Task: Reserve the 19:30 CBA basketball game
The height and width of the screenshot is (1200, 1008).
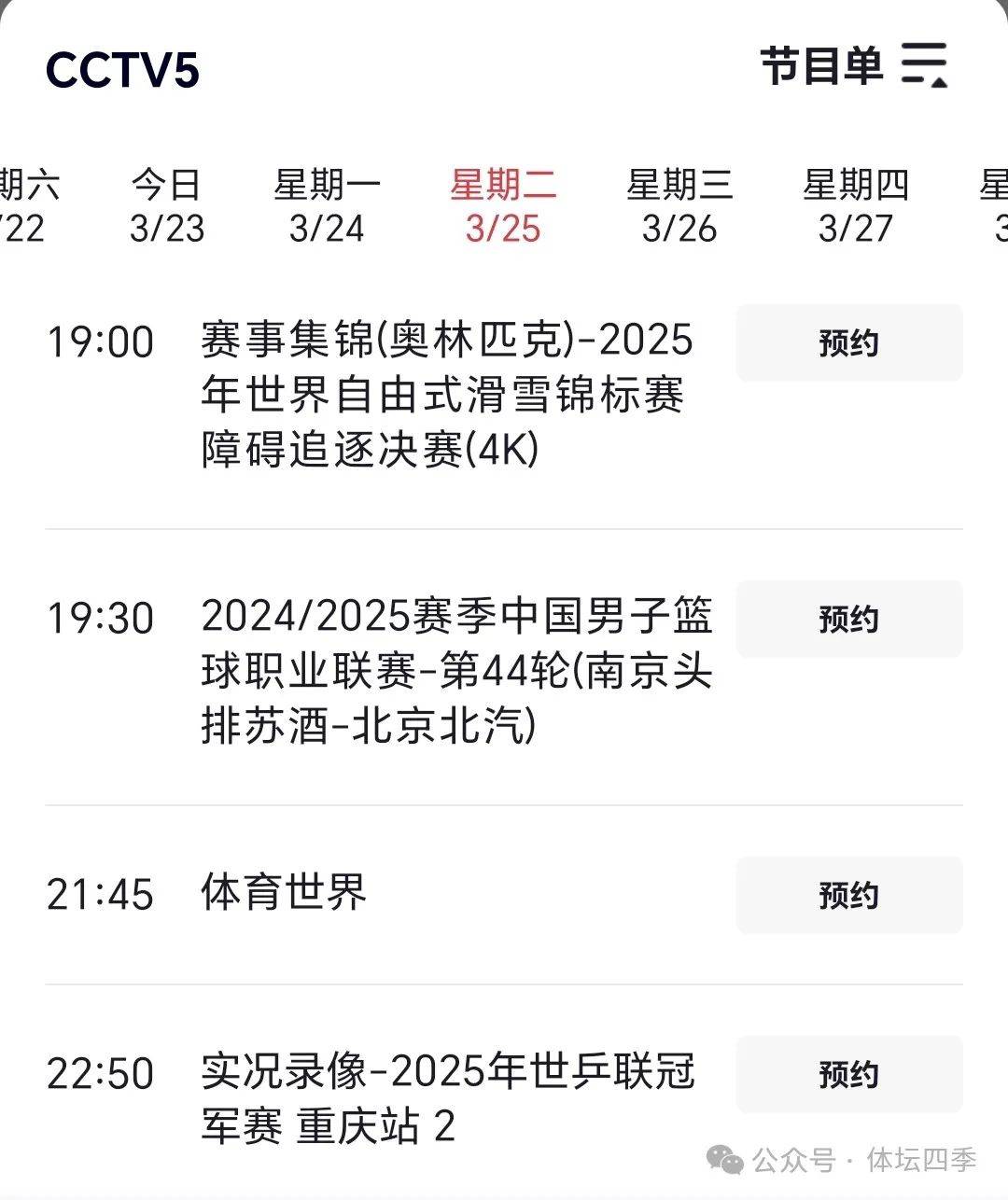Action: [848, 618]
